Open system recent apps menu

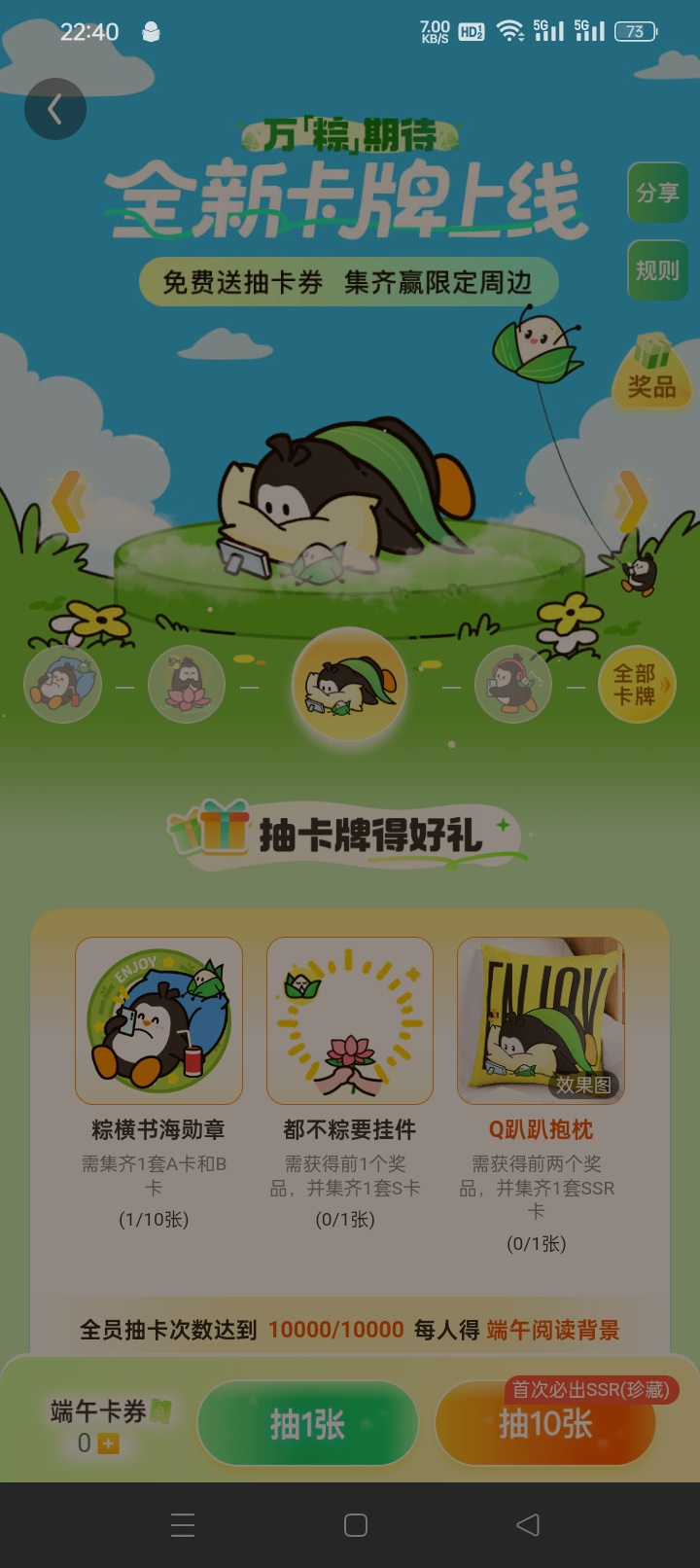click(183, 1525)
